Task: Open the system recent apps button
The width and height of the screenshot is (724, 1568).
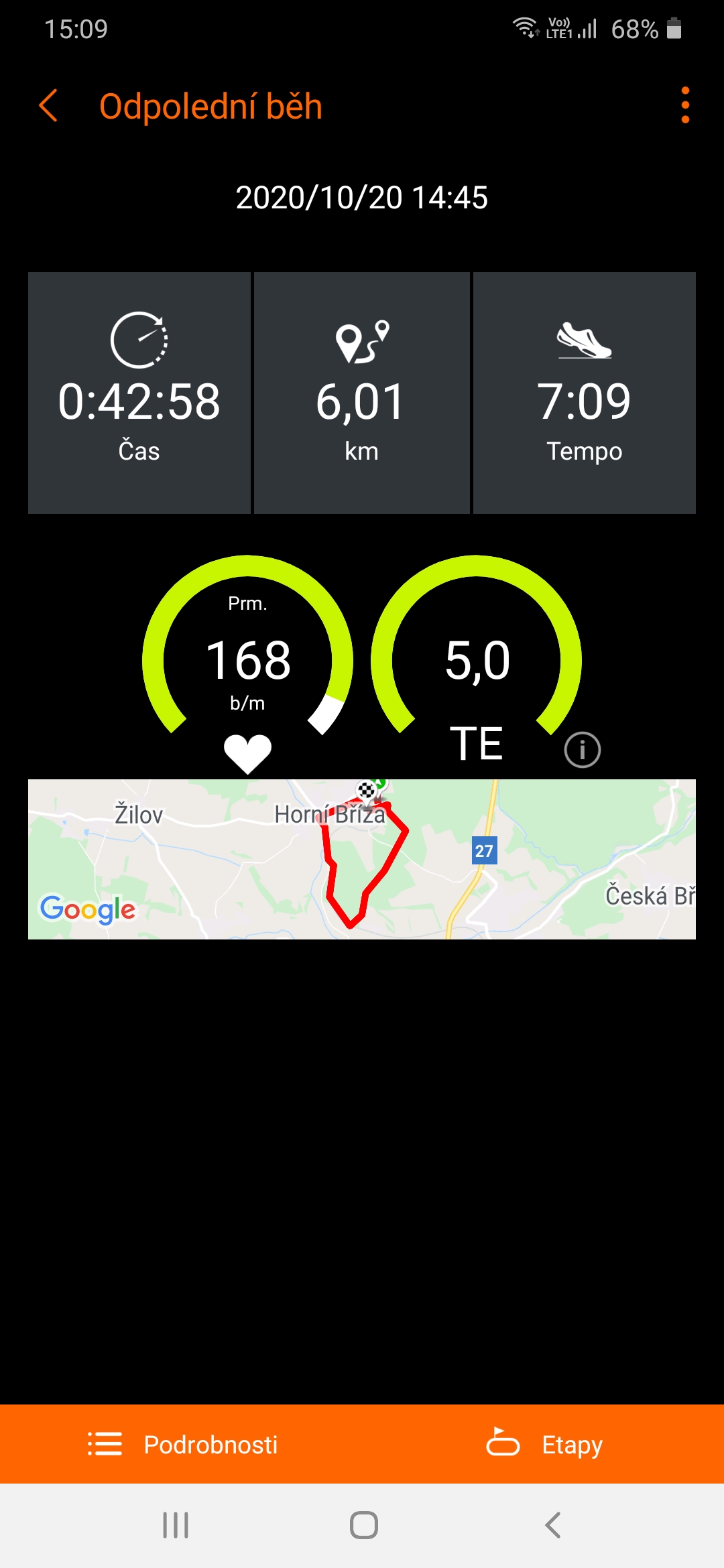Action: (176, 1525)
